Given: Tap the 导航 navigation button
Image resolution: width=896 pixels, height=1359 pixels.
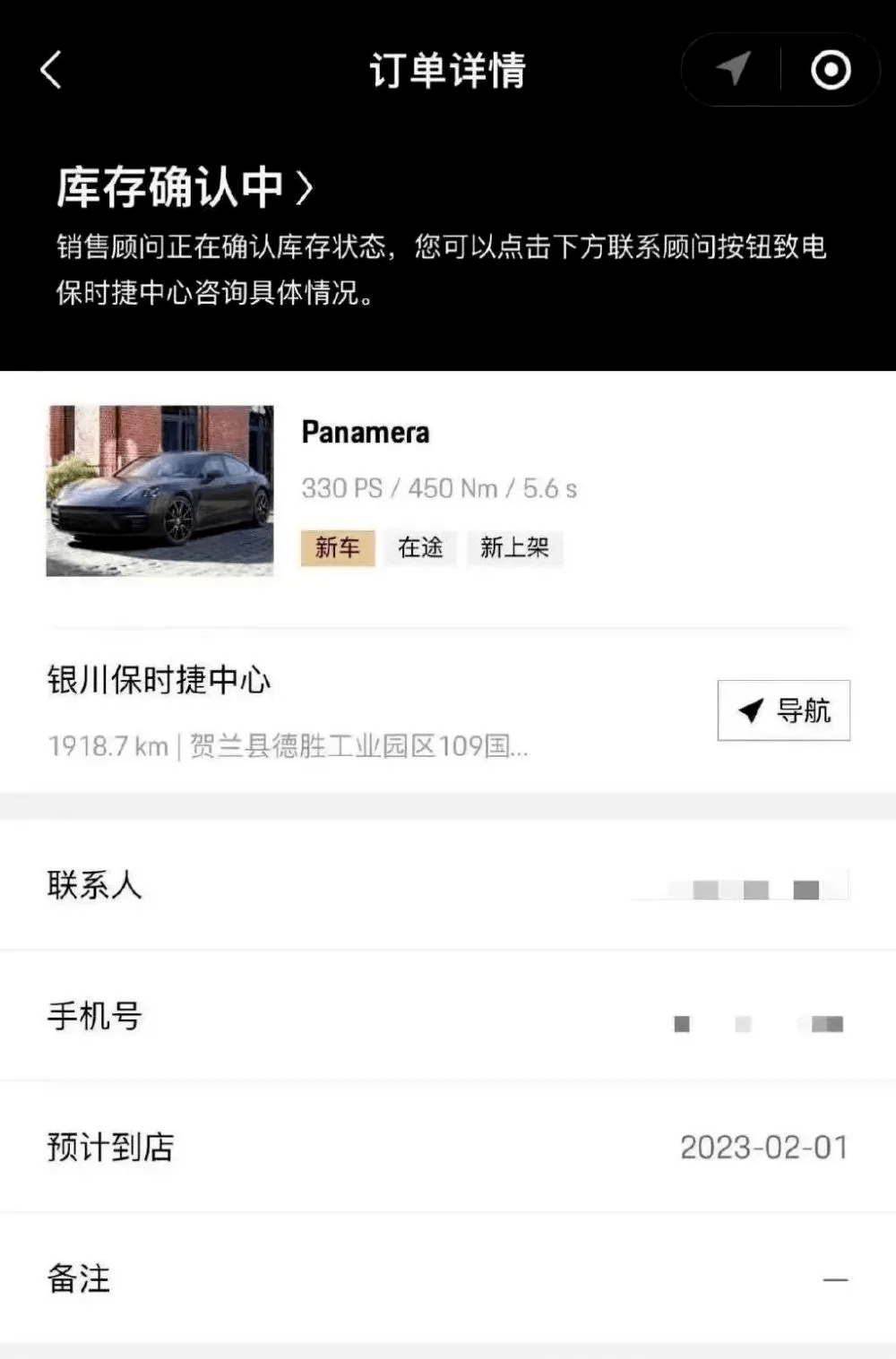Looking at the screenshot, I should [783, 710].
